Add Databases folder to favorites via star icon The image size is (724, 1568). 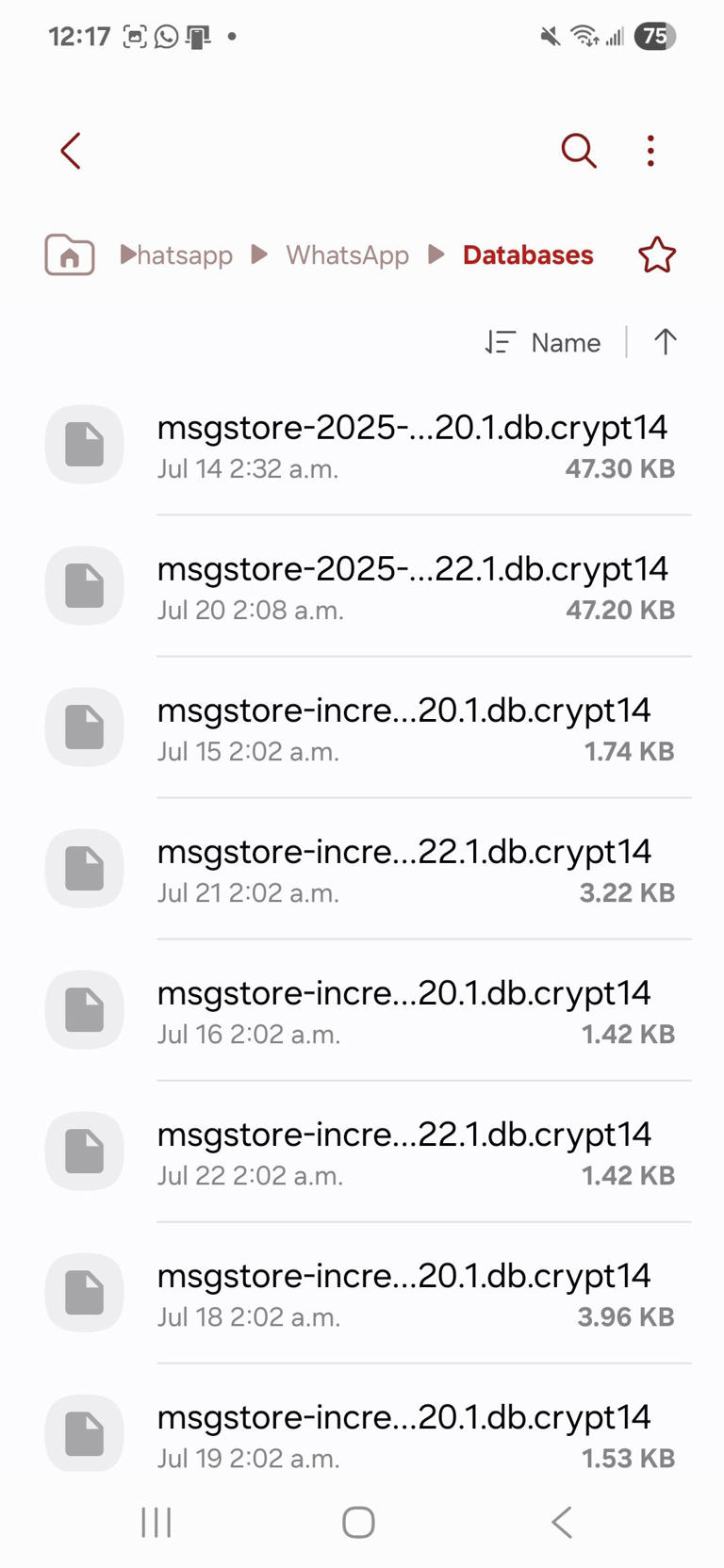point(657,254)
